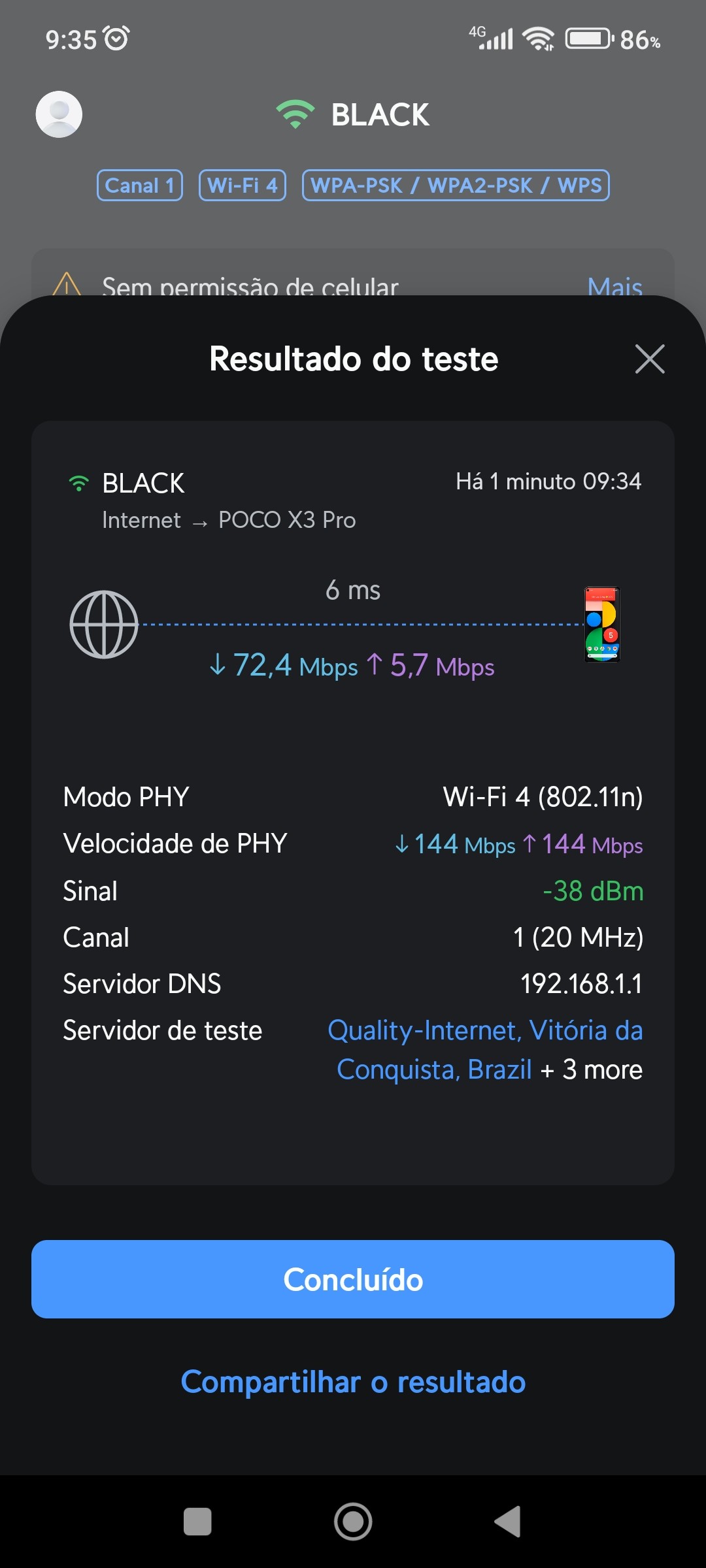
Task: Close the Resultado do teste dialog
Action: 649,359
